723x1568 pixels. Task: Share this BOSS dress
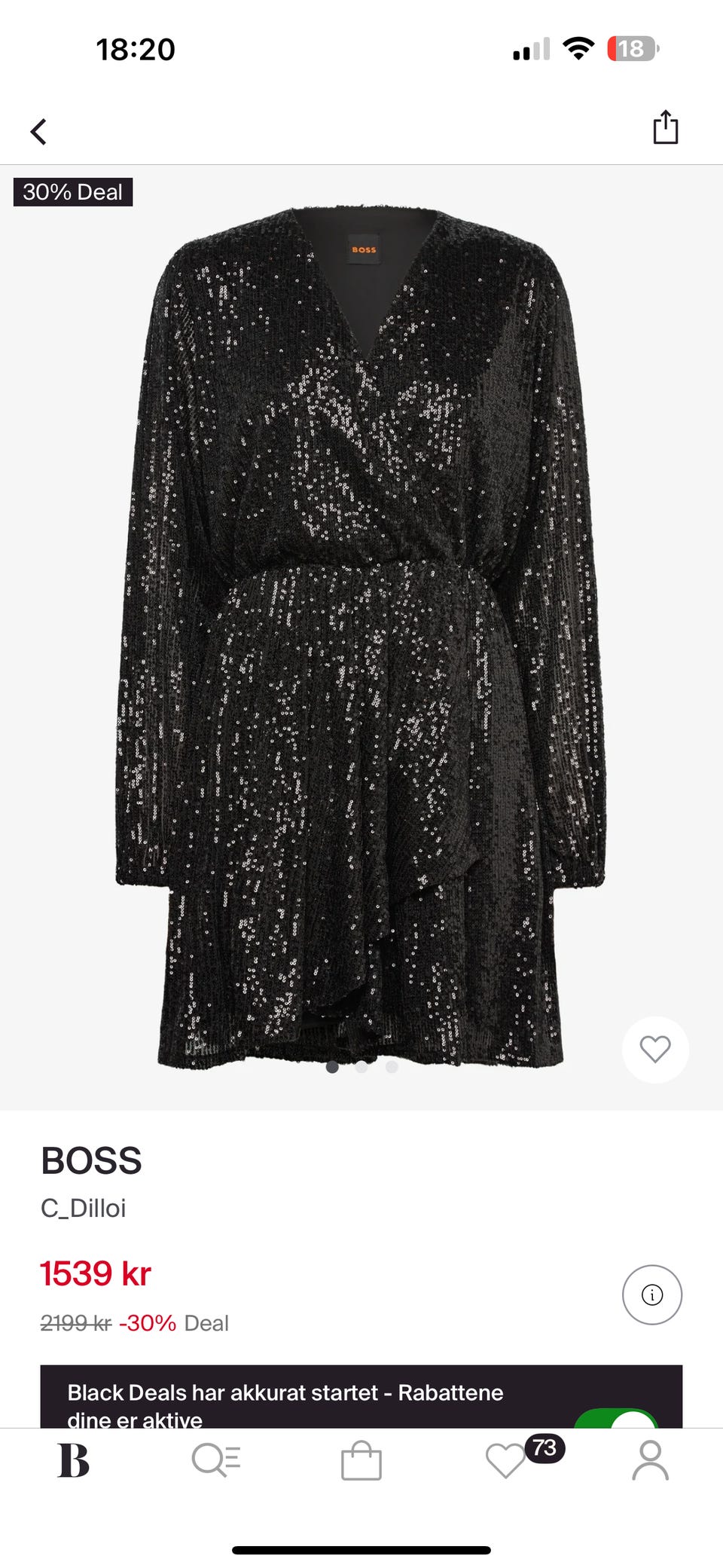tap(665, 127)
